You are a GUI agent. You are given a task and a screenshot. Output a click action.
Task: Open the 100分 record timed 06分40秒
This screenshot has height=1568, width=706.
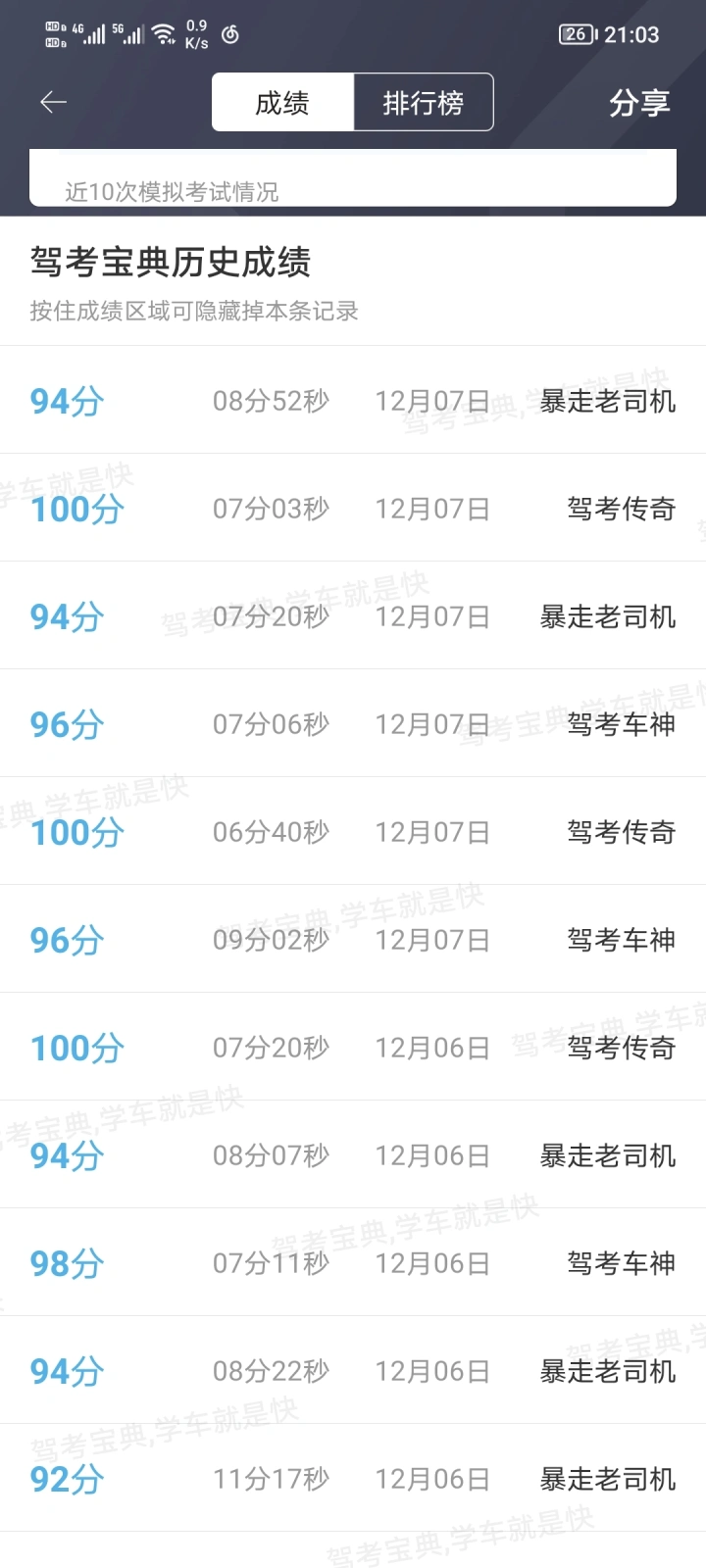(353, 831)
